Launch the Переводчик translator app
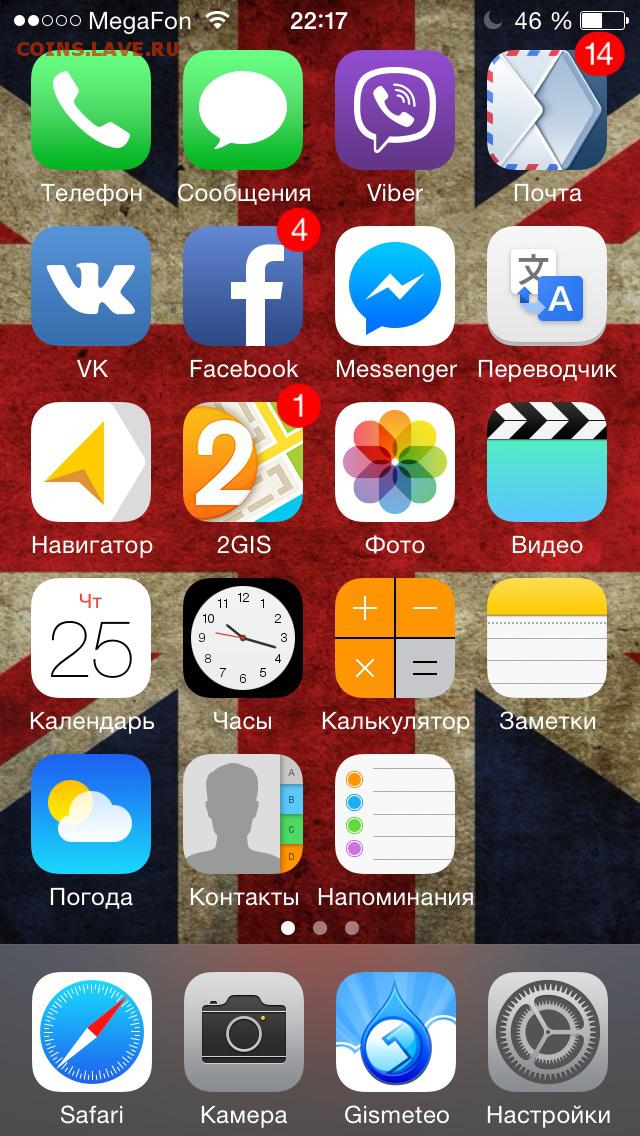The width and height of the screenshot is (640, 1136). pyautogui.click(x=547, y=286)
